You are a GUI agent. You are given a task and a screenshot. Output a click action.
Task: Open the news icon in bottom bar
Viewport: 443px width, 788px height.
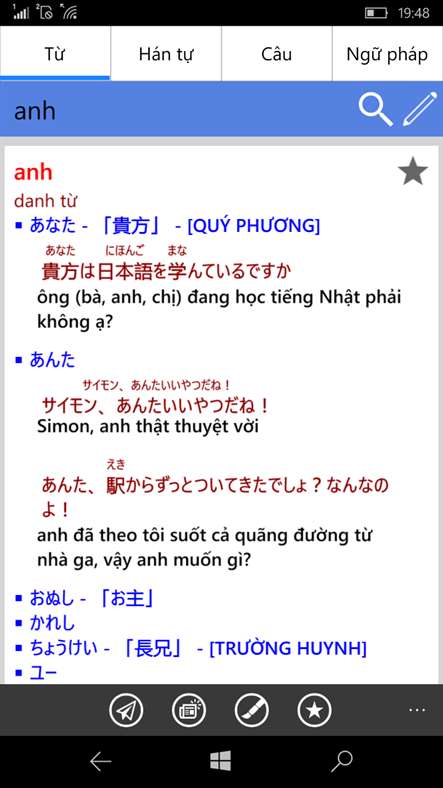pos(189,710)
